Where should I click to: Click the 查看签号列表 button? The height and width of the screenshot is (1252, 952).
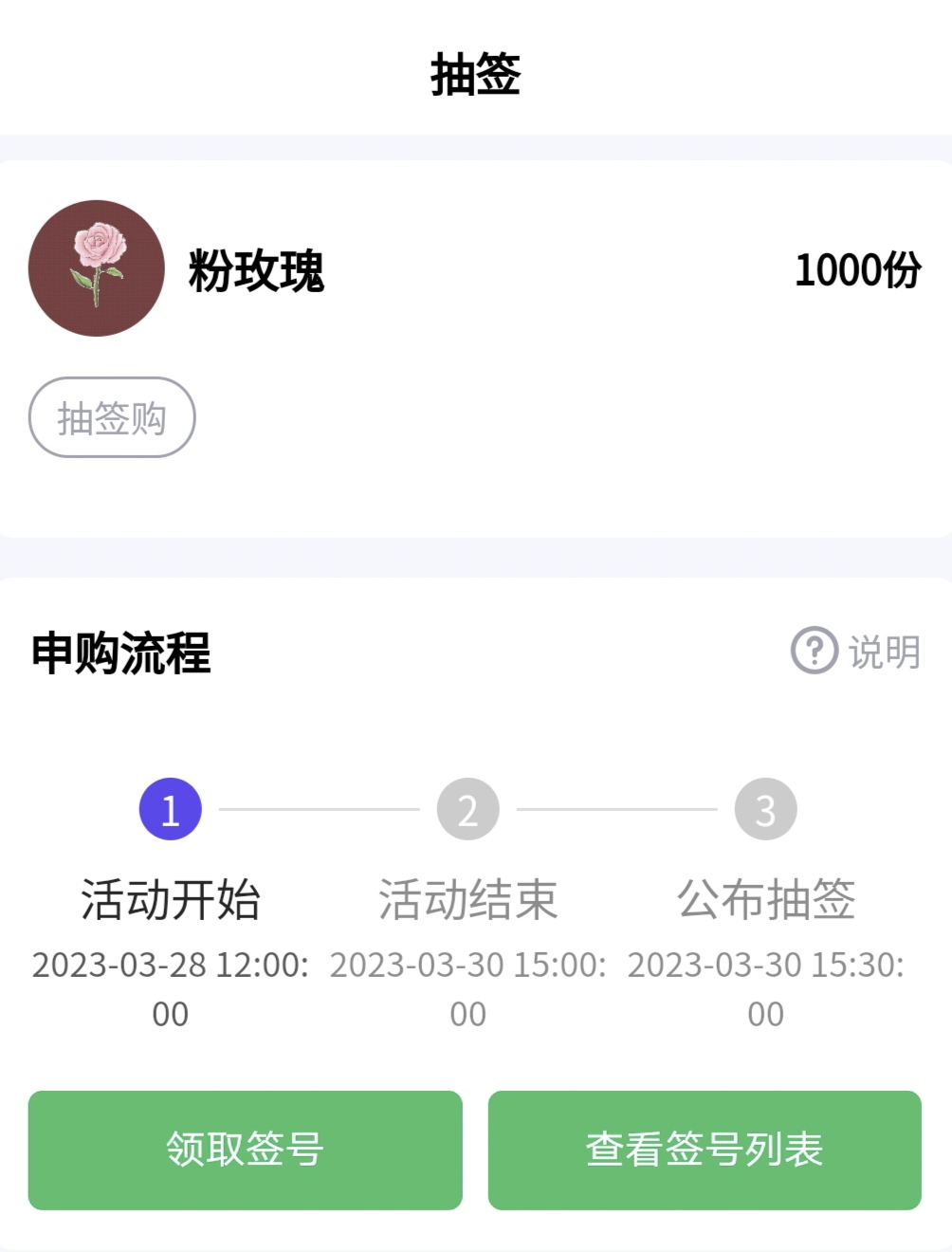(705, 1151)
